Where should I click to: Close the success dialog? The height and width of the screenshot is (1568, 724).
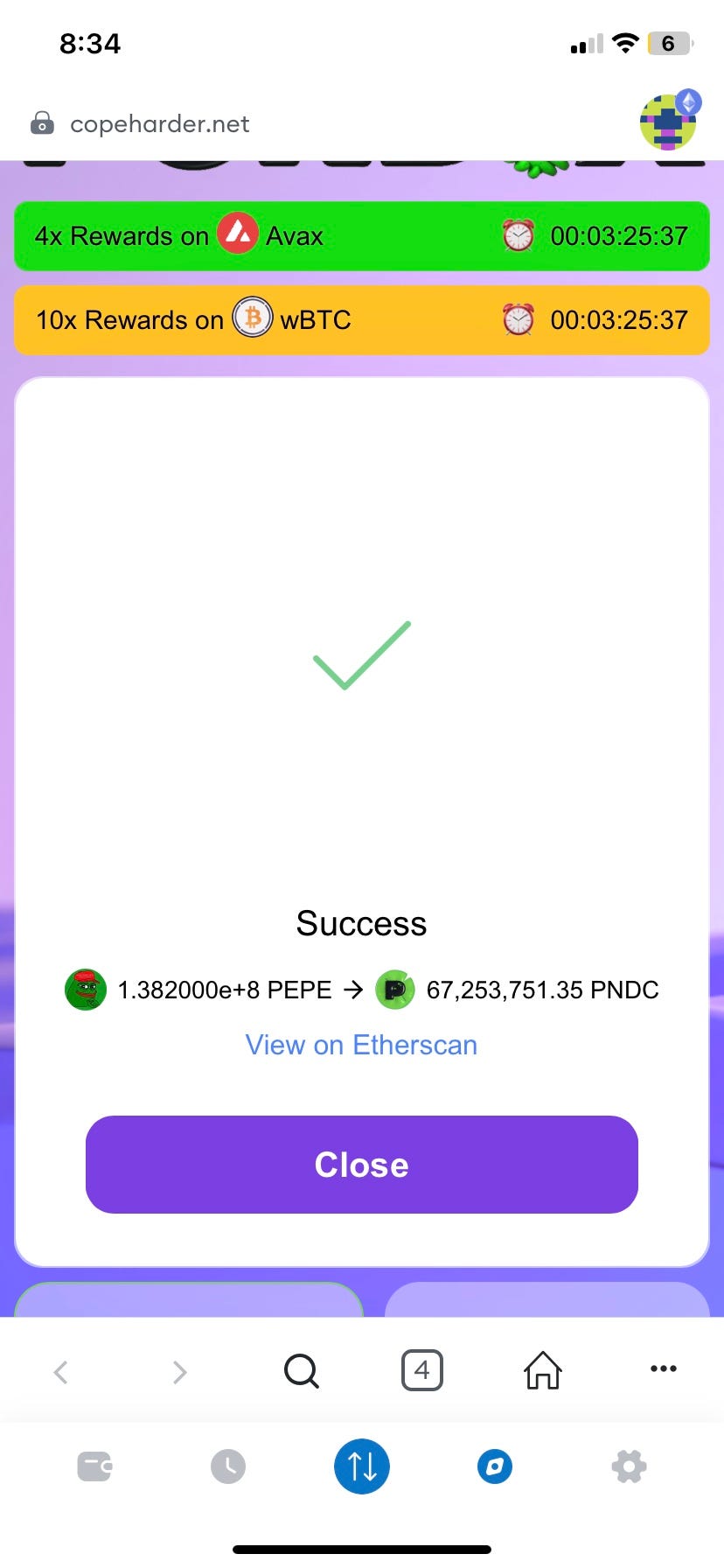point(361,1165)
